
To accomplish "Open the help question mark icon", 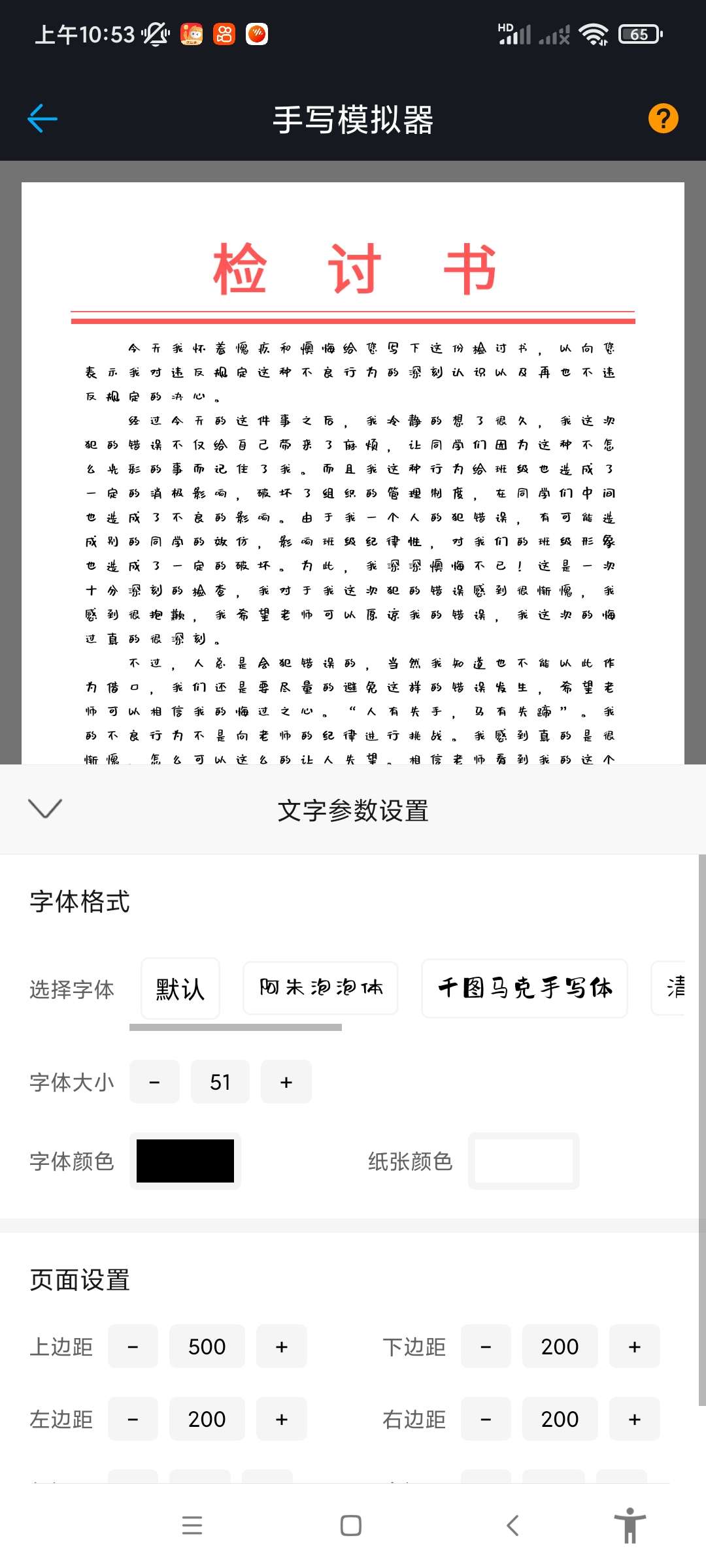I will (x=663, y=119).
